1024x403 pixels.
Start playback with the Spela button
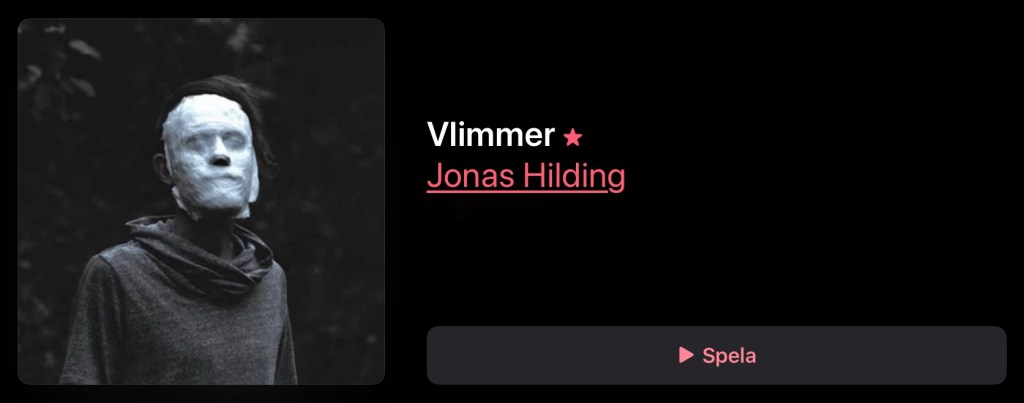[x=716, y=355]
